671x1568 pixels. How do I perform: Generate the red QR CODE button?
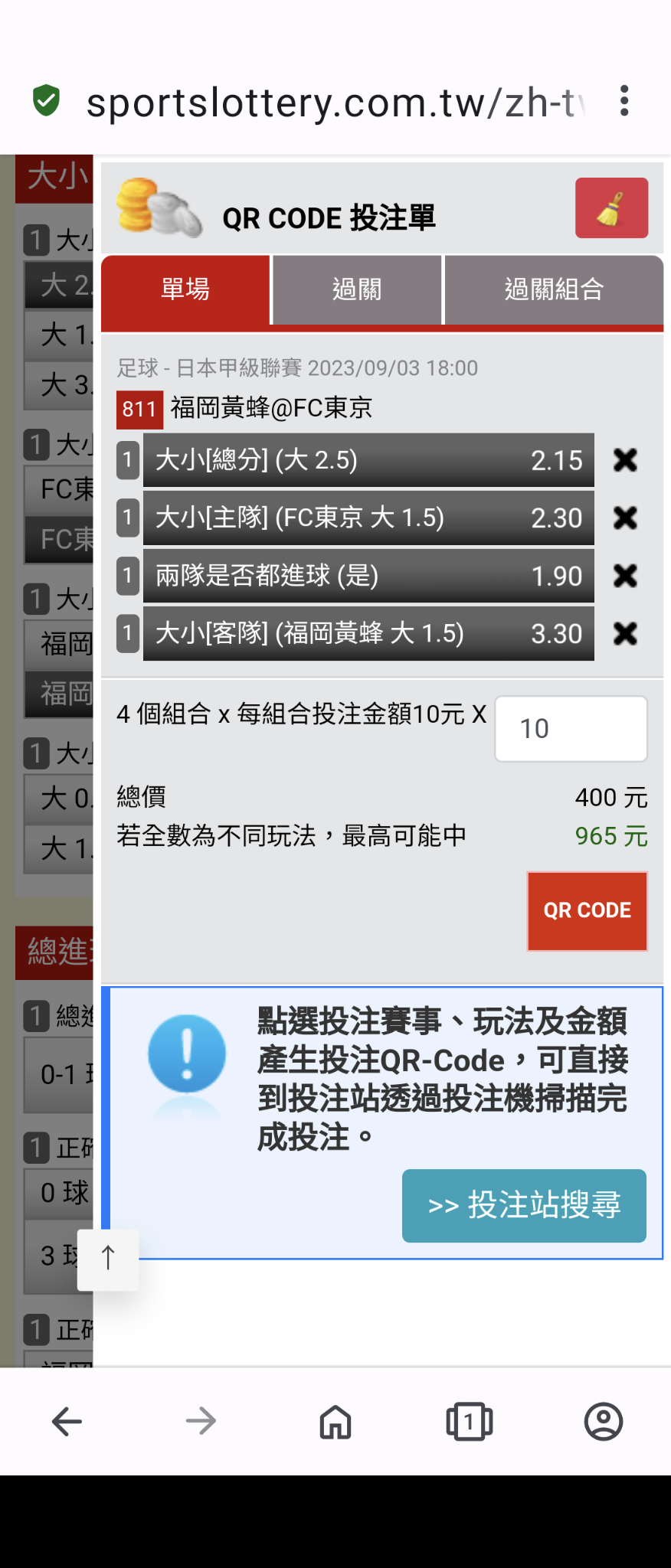click(x=587, y=910)
